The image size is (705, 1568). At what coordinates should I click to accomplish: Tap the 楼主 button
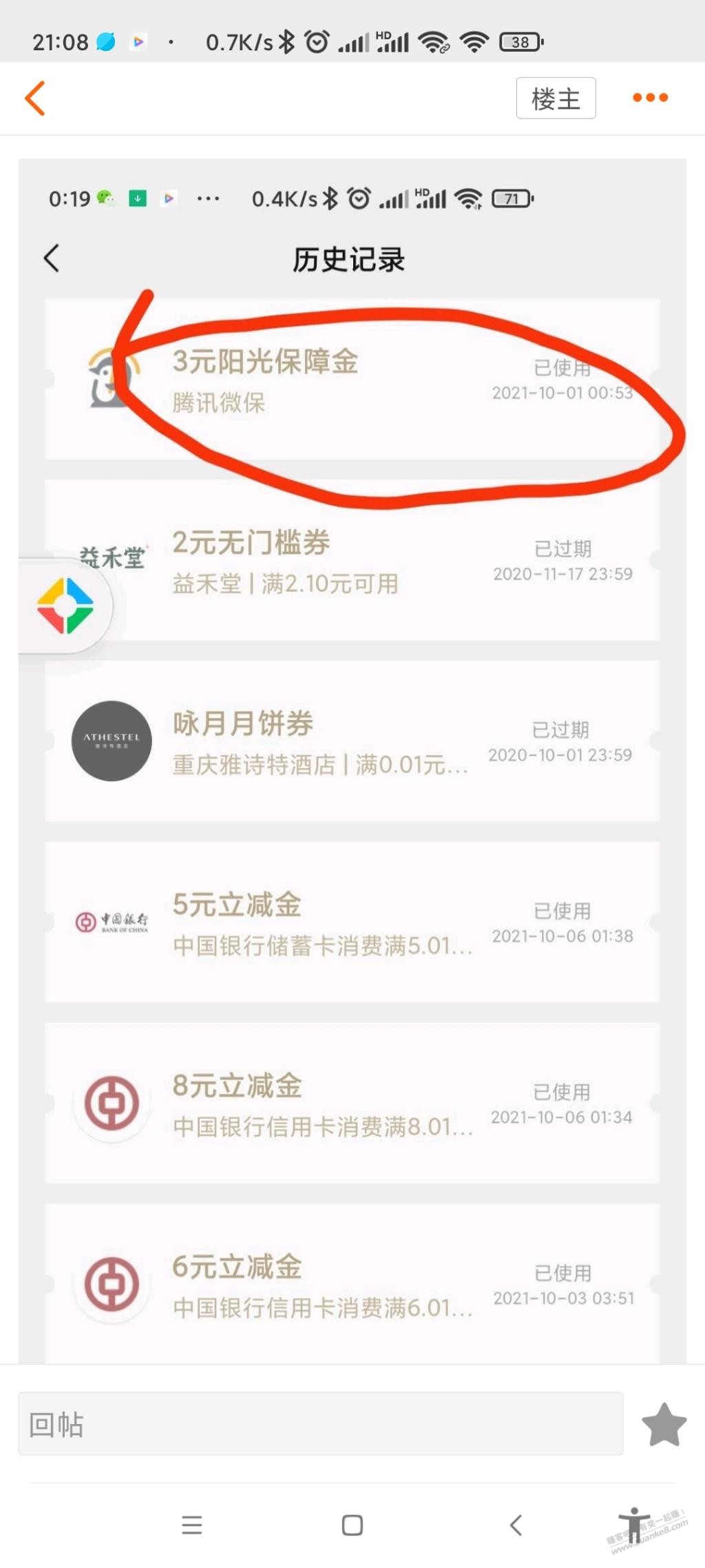tap(556, 99)
